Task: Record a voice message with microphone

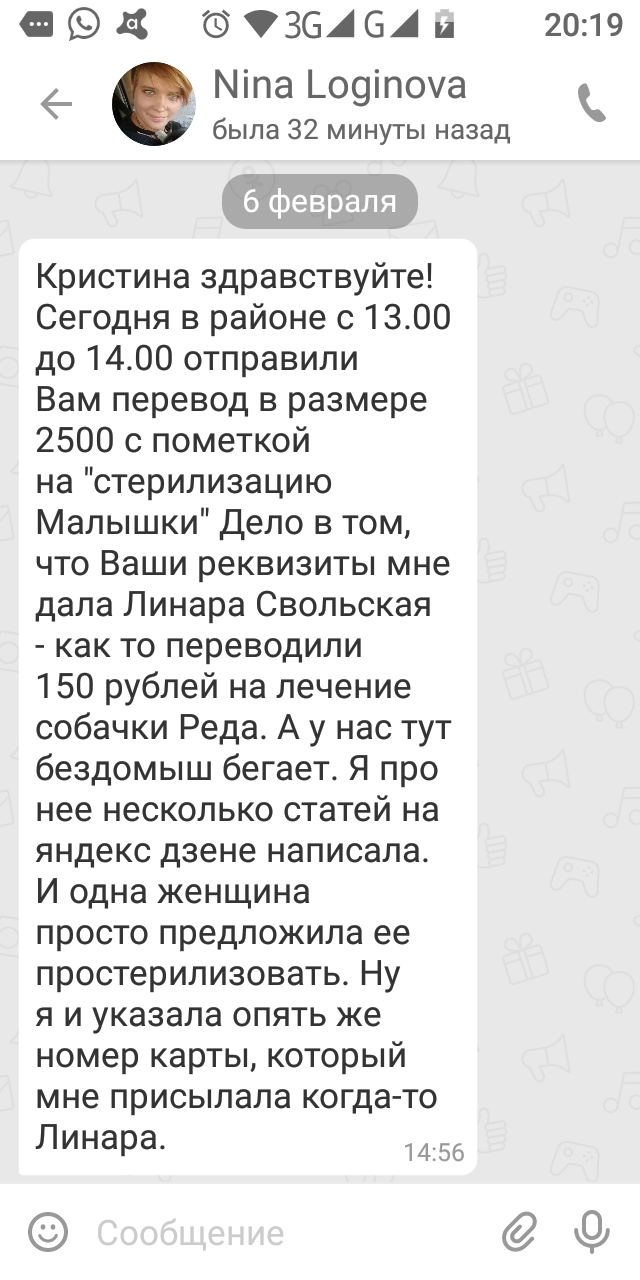Action: (x=592, y=1232)
